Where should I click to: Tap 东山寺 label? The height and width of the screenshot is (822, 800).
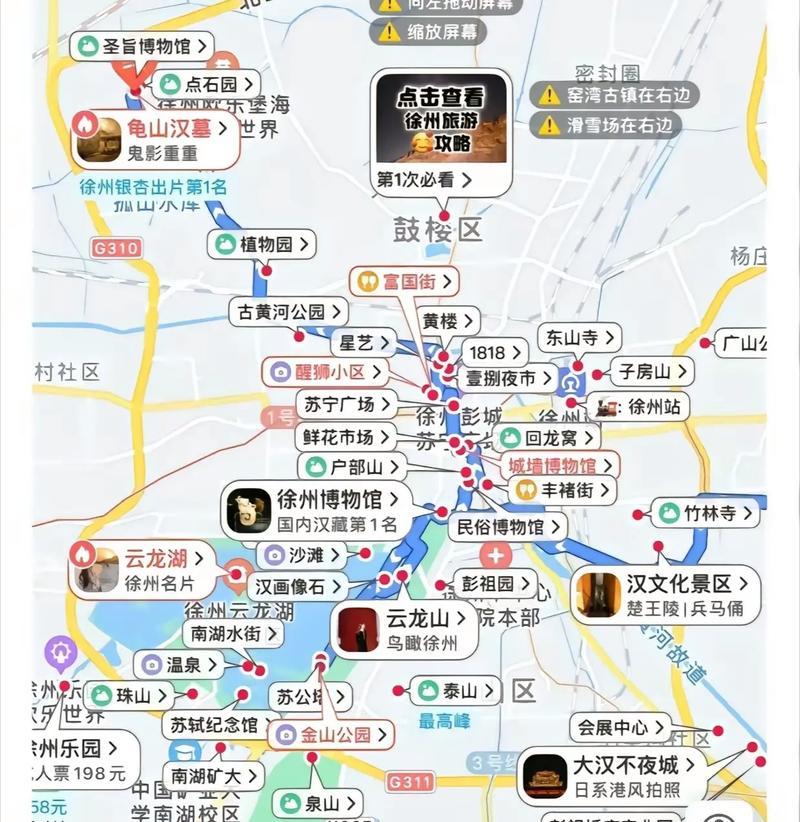[x=579, y=338]
